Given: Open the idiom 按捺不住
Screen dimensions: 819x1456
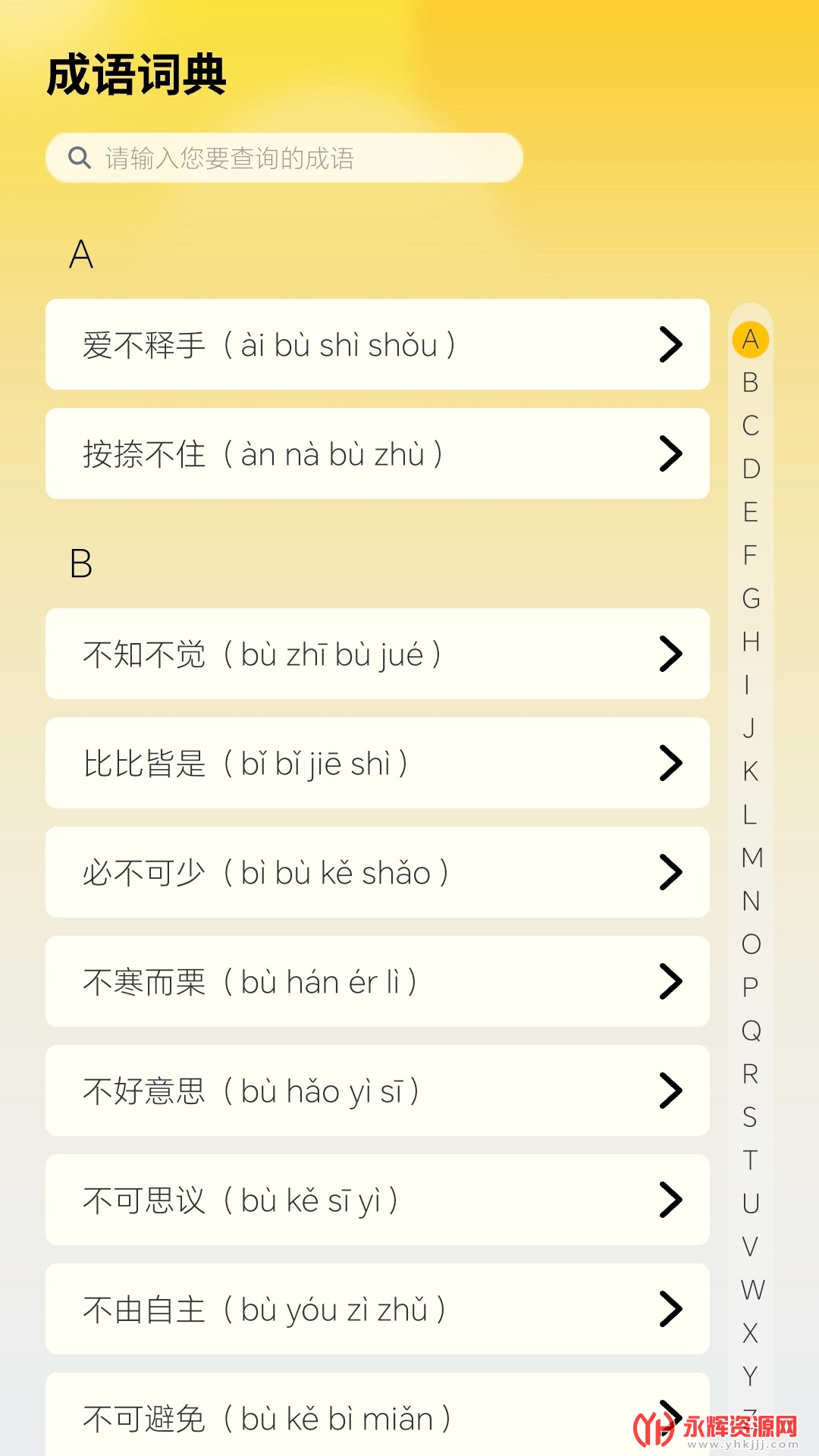Looking at the screenshot, I should pos(378,453).
